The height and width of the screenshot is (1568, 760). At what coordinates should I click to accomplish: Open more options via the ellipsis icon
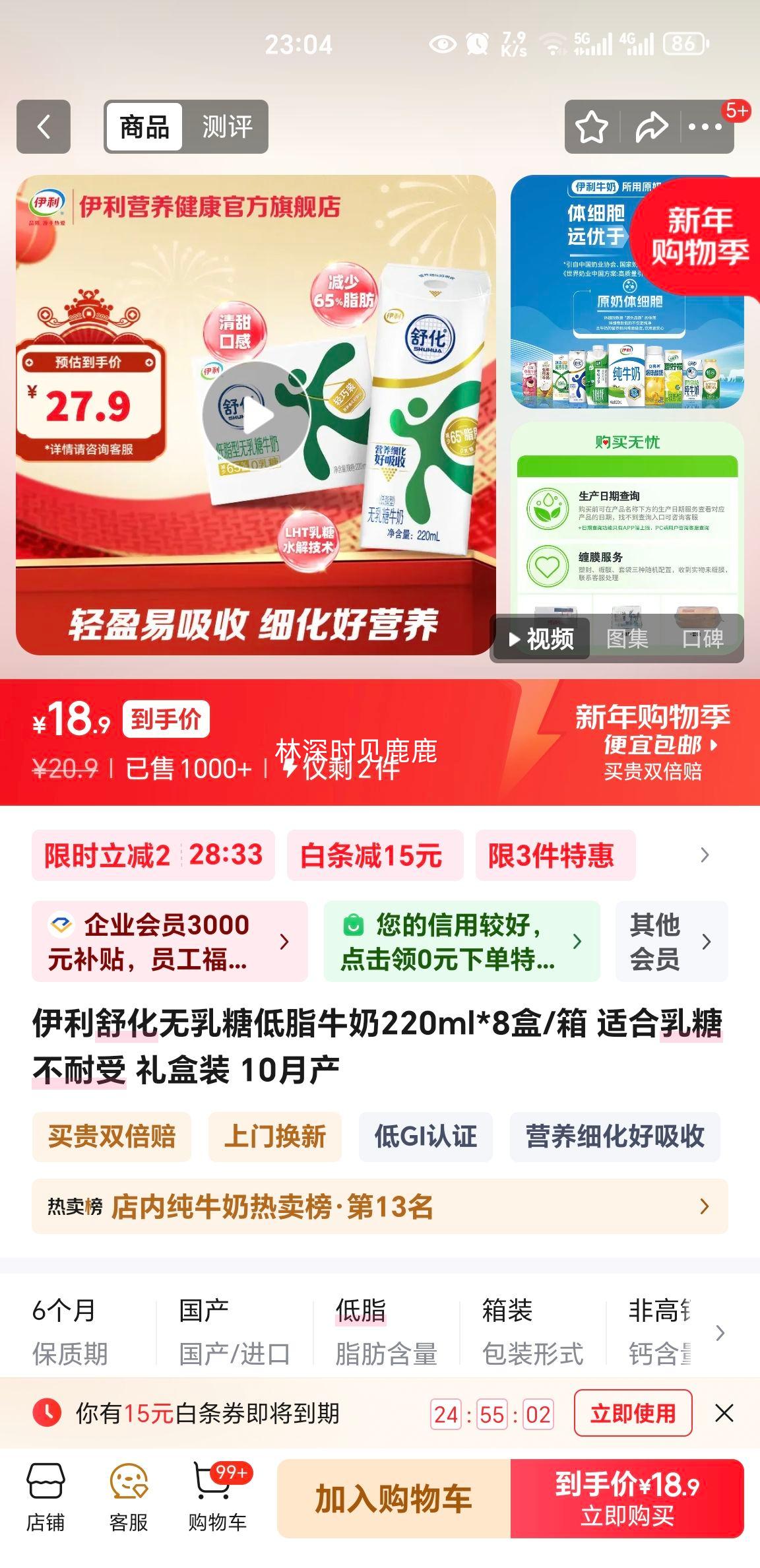pos(707,127)
